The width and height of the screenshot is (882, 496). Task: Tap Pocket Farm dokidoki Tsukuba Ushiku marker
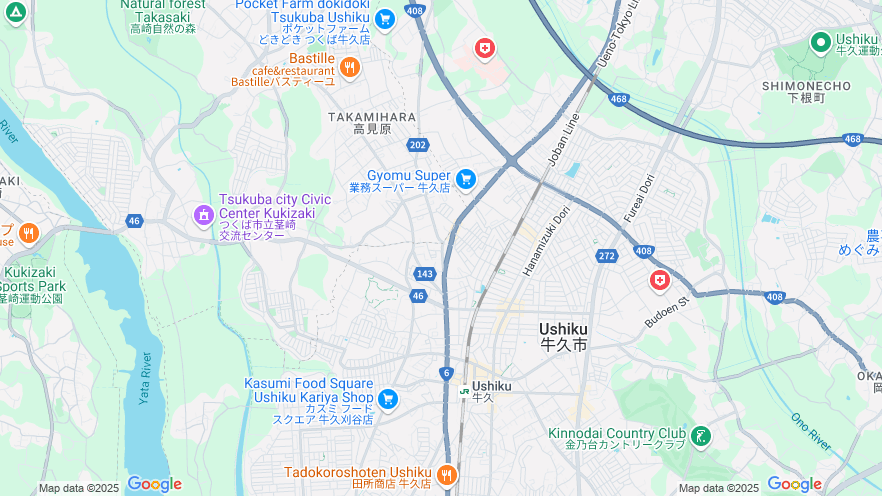[385, 19]
